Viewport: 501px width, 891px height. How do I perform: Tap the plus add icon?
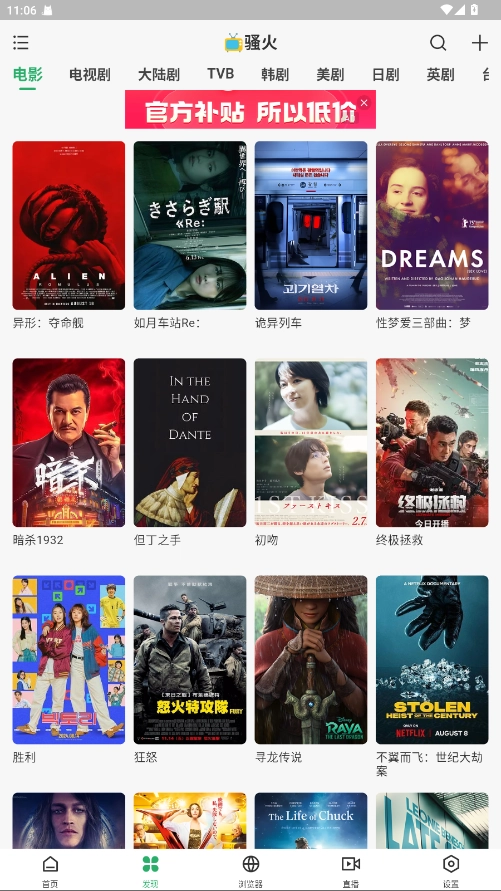479,43
